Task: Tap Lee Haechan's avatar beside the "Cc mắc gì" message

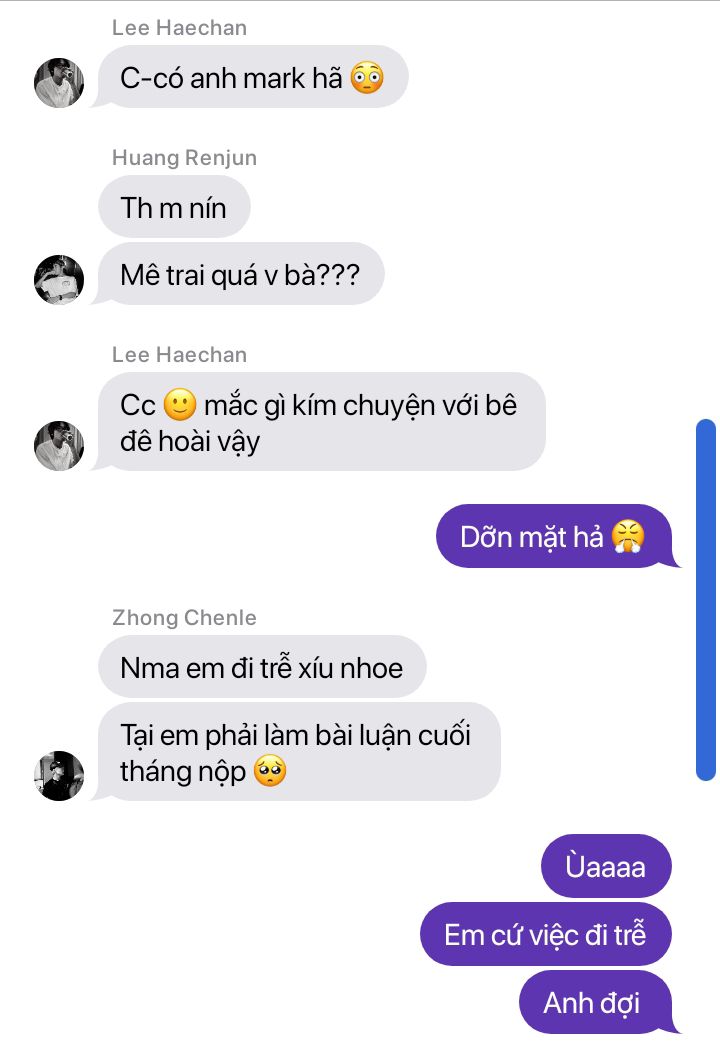Action: pos(59,446)
